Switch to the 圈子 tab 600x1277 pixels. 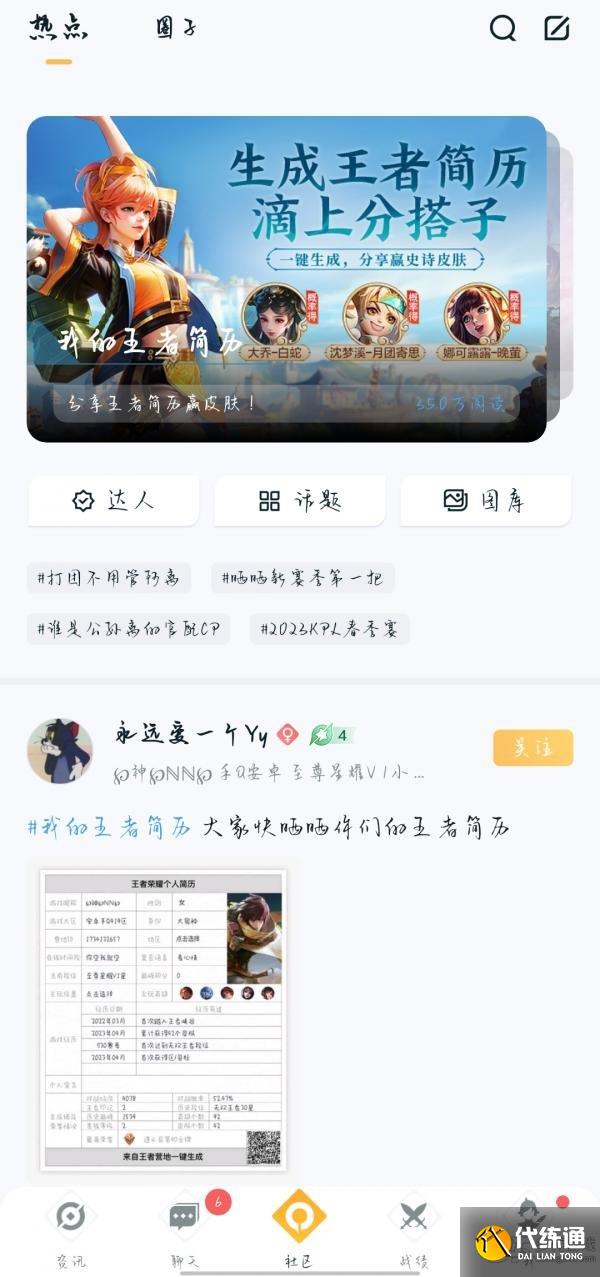click(x=176, y=28)
